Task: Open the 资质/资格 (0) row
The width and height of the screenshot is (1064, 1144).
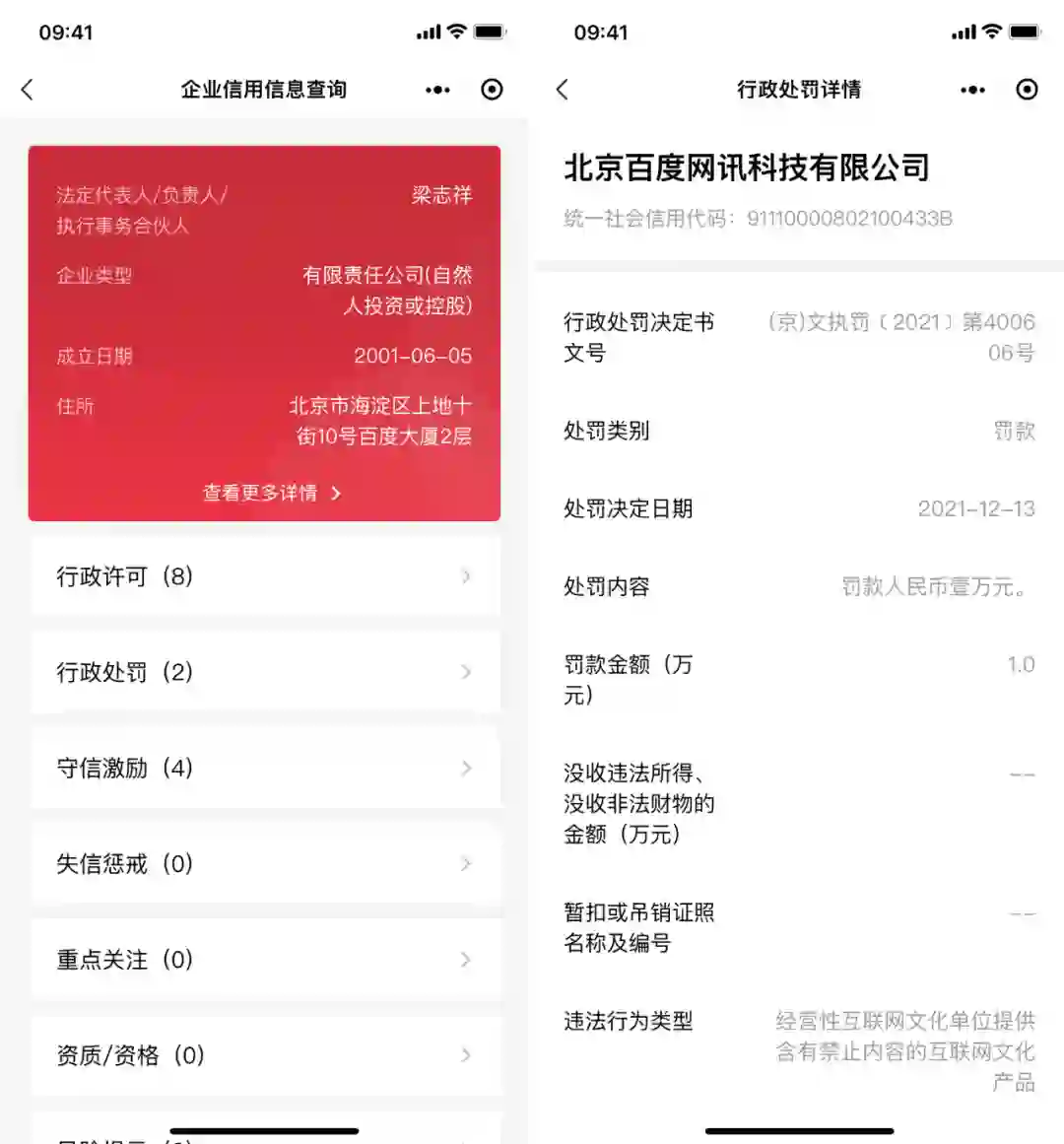Action: click(x=265, y=1055)
